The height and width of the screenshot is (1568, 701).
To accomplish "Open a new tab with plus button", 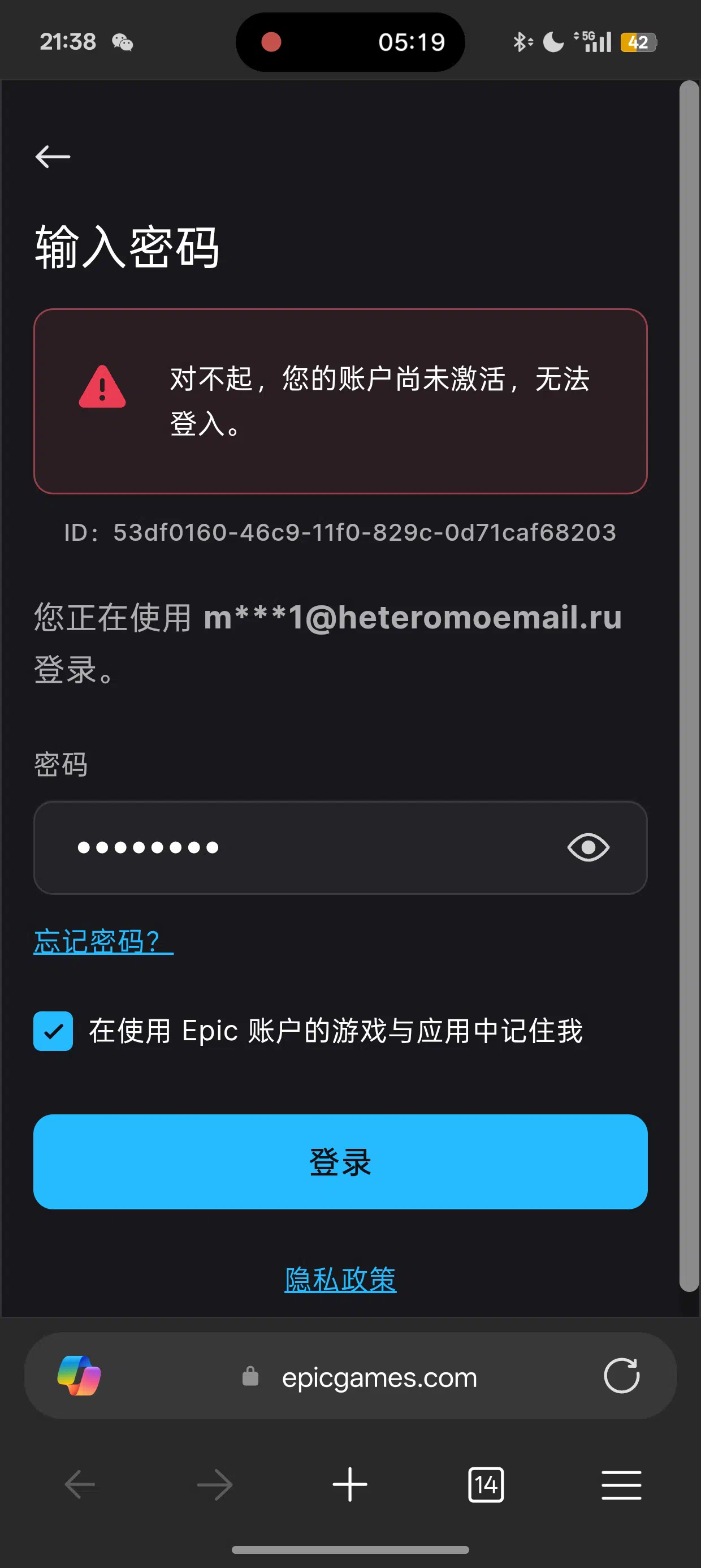I will tap(350, 1484).
